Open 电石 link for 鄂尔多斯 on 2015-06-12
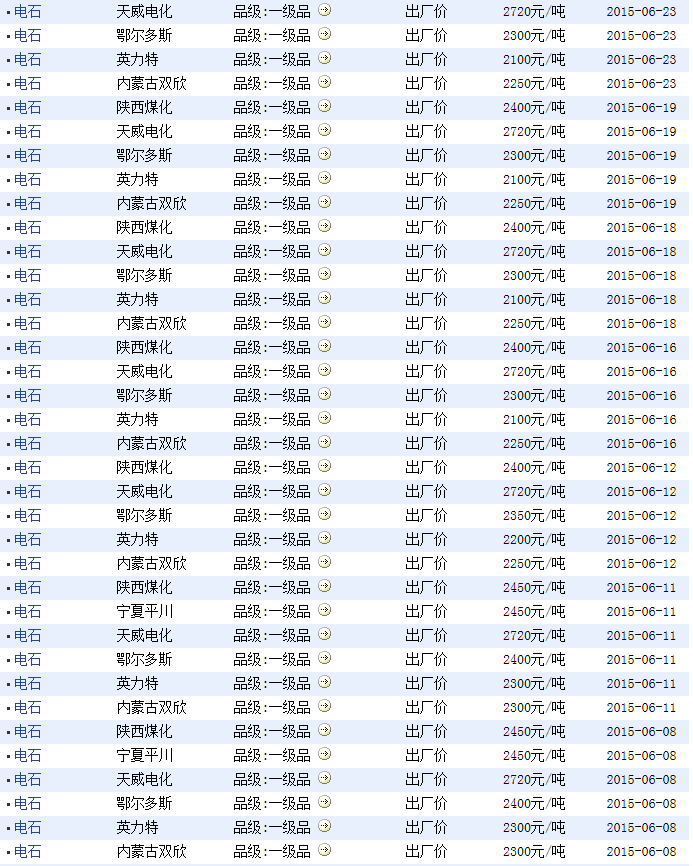The image size is (693, 866). (27, 515)
